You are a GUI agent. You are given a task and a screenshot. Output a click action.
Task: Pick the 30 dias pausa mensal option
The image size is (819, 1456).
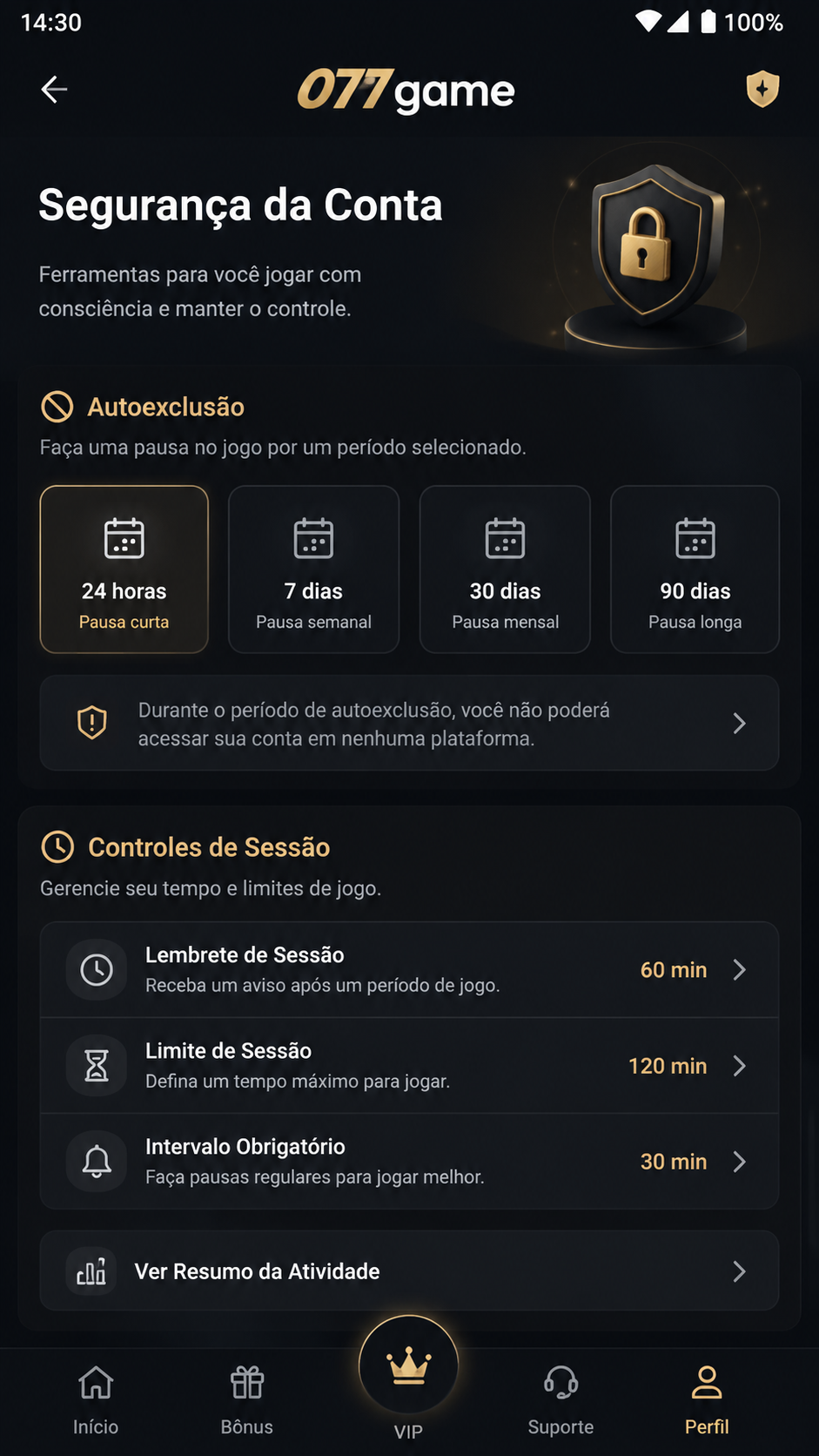click(x=505, y=570)
